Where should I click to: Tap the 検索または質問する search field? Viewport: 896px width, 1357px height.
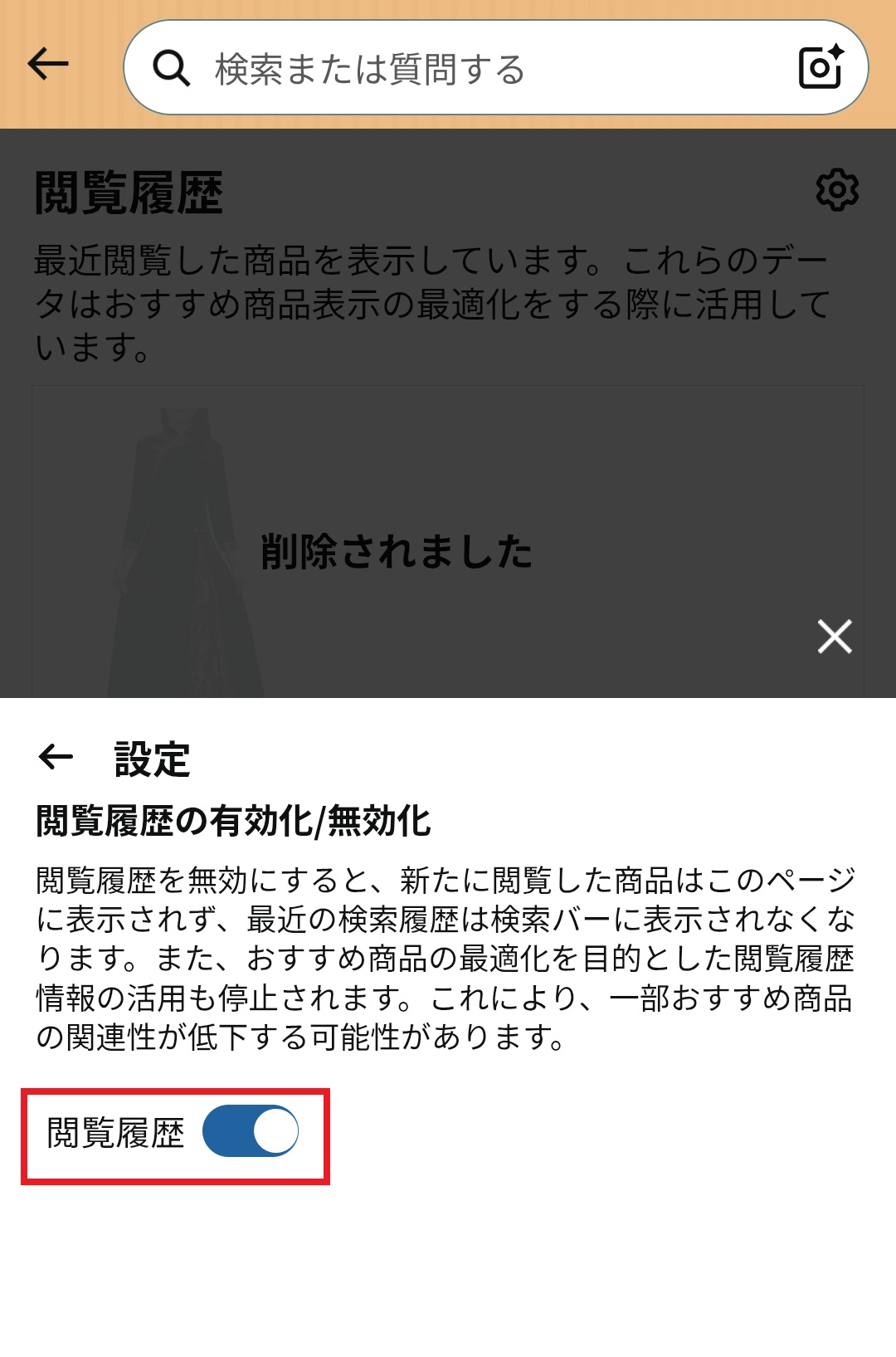tap(465, 69)
